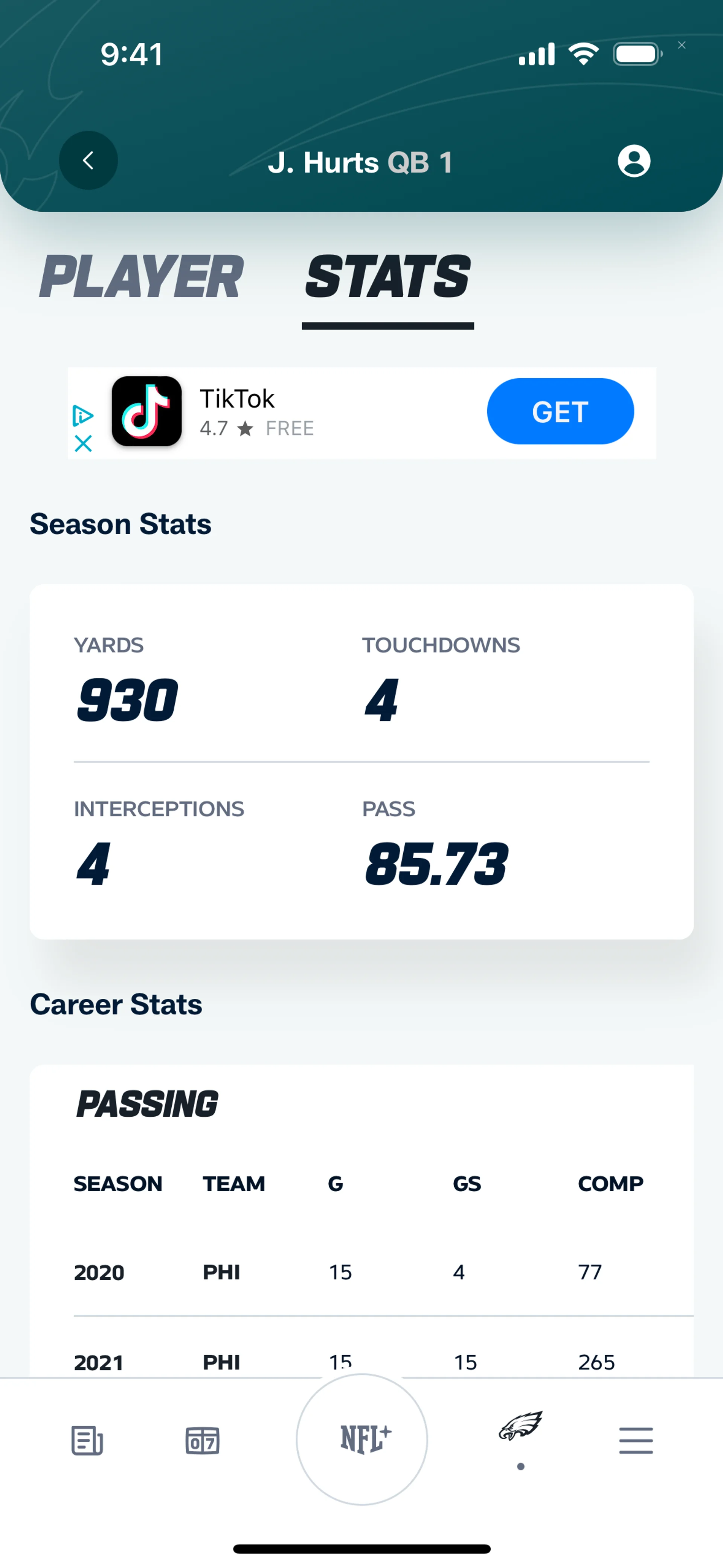Open the NFL+ center button
Screen dimensions: 723x1568
click(x=361, y=1440)
